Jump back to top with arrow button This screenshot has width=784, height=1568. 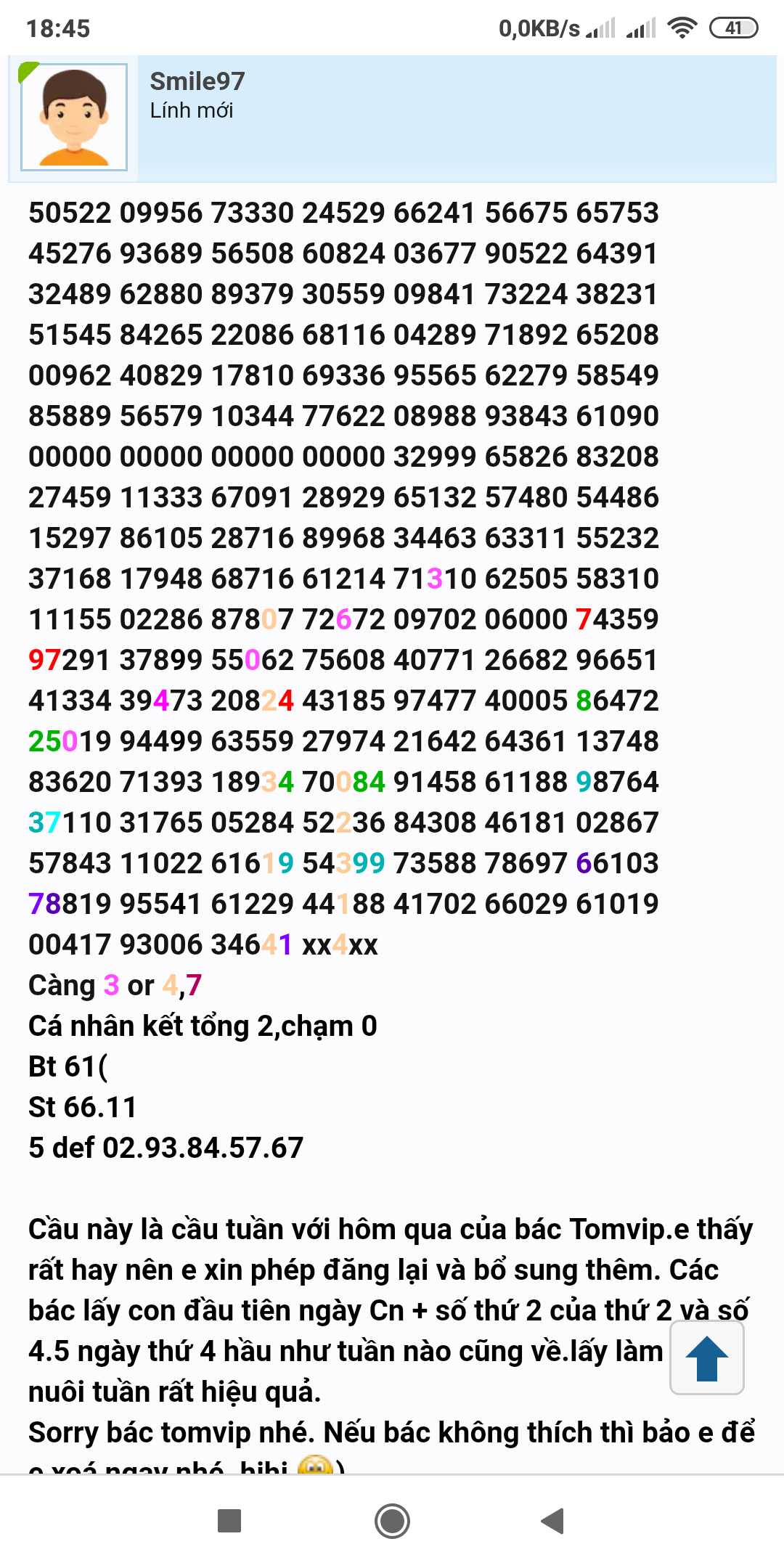(x=706, y=1357)
